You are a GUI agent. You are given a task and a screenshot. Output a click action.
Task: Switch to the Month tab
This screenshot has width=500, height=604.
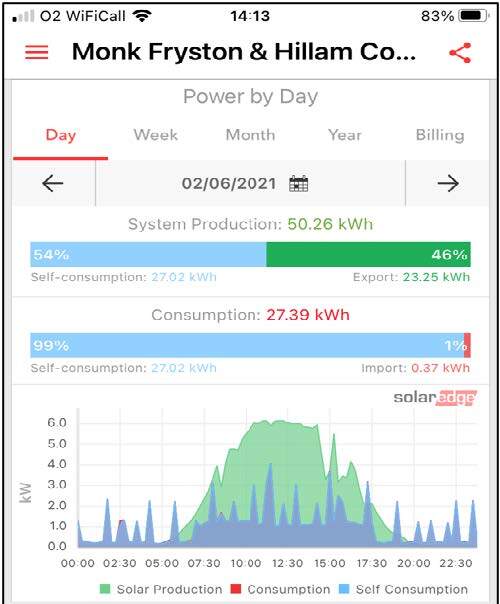(x=250, y=135)
